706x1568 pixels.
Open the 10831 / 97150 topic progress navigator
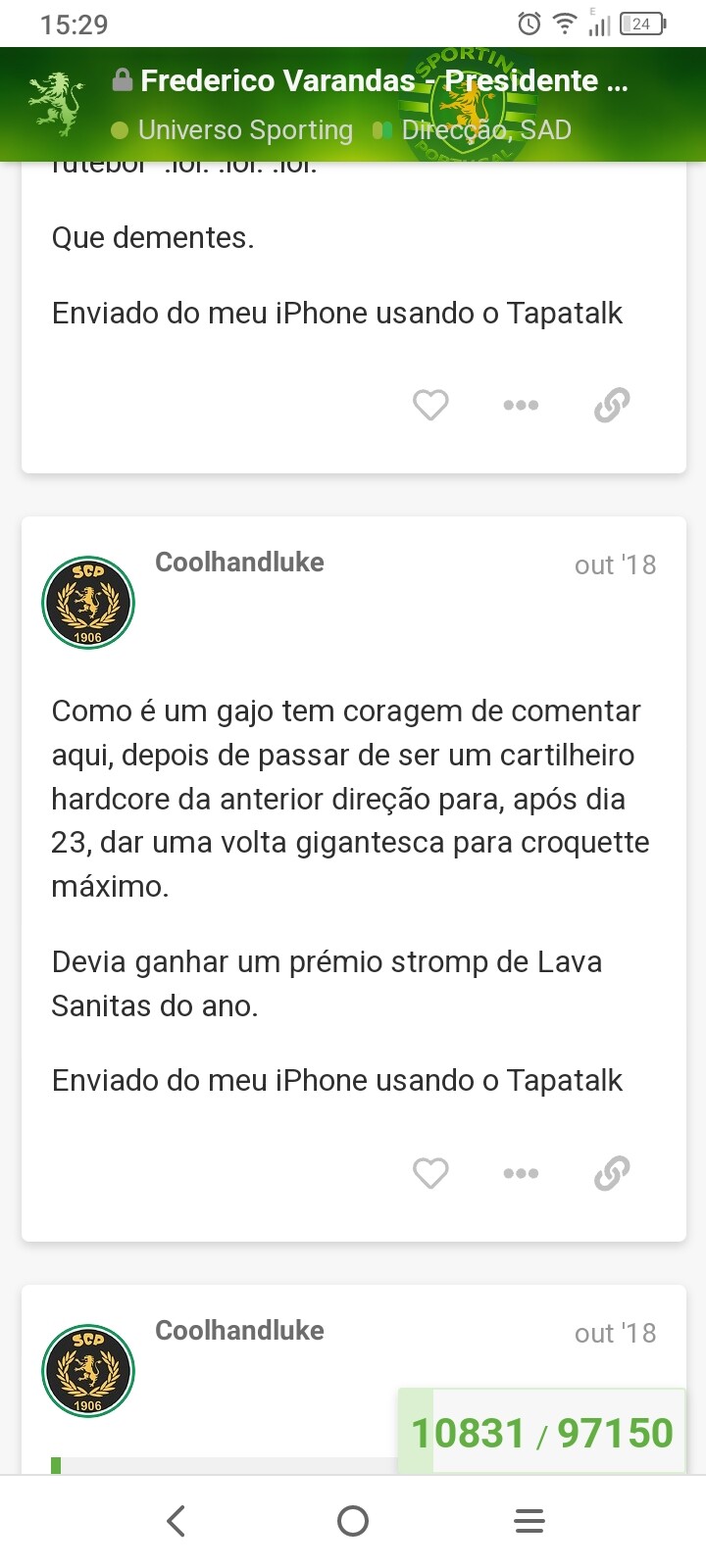point(541,1432)
